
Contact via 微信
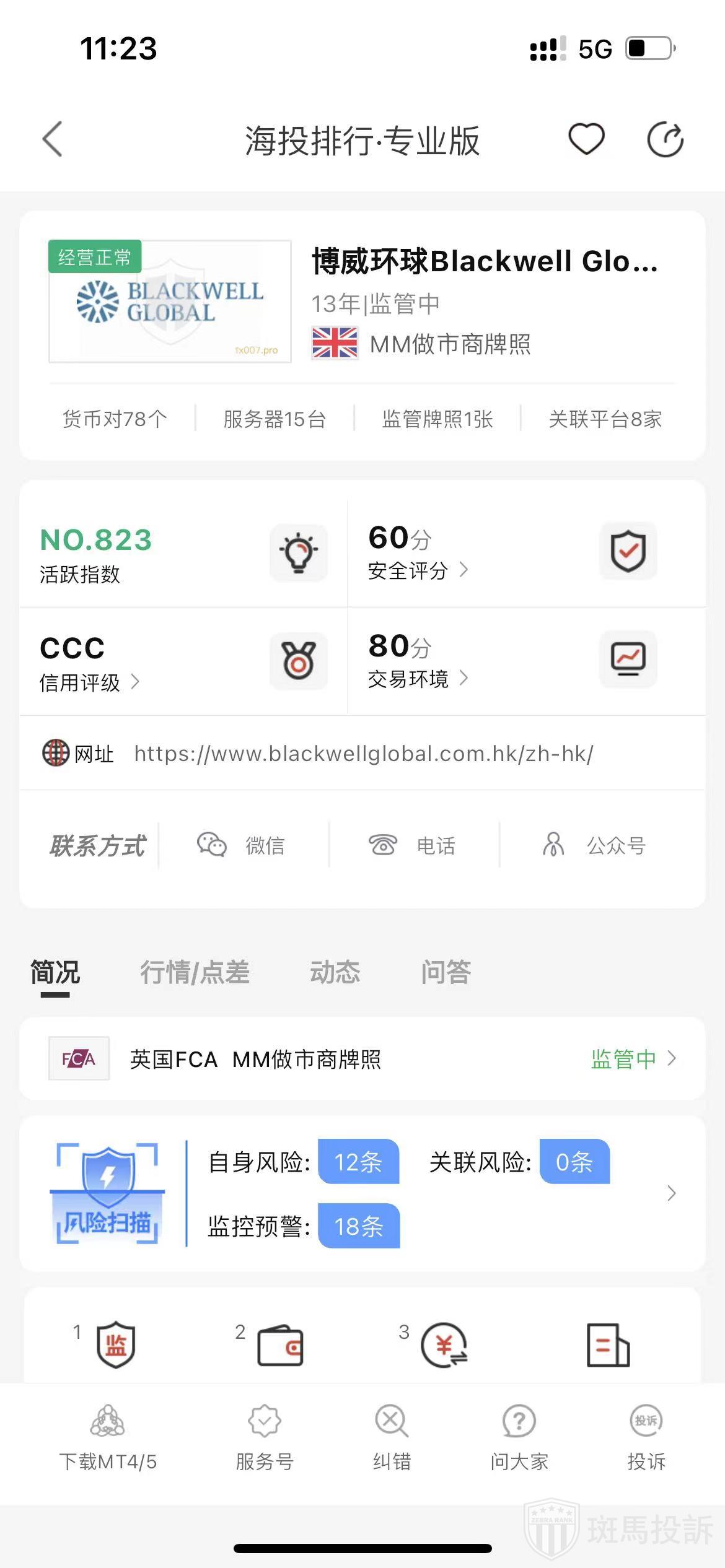coord(242,845)
